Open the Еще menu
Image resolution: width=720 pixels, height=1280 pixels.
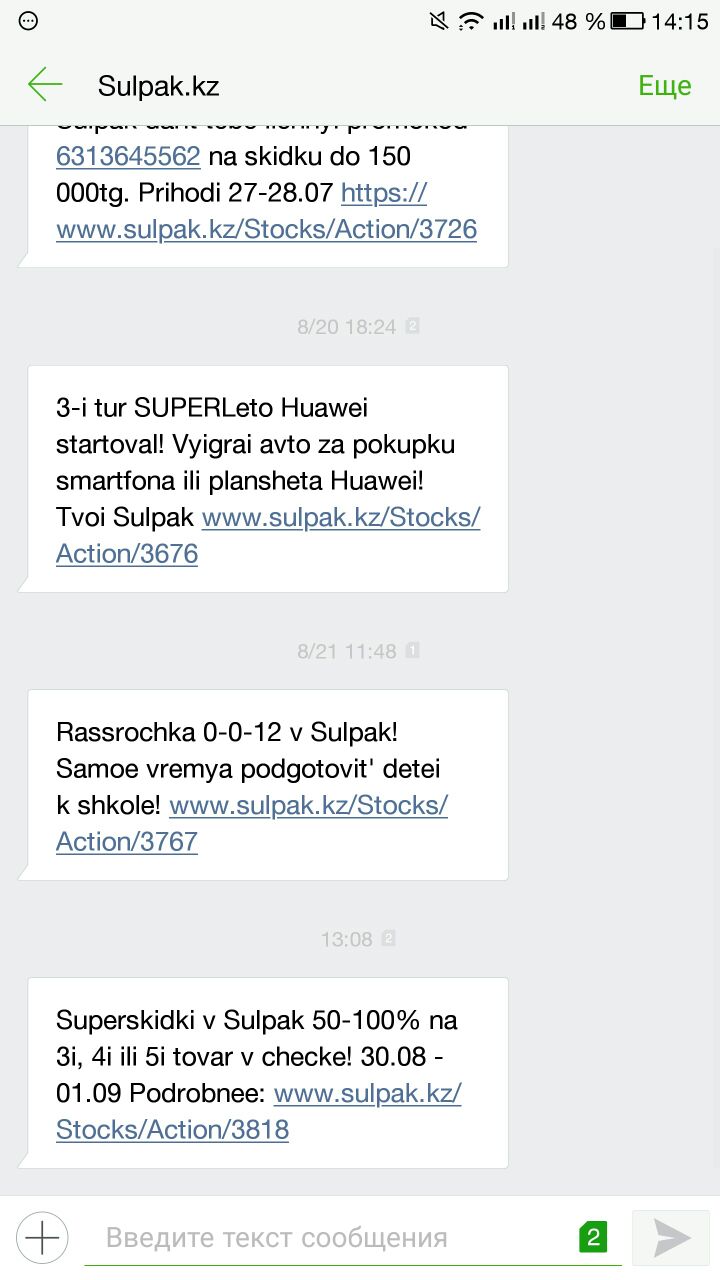664,86
